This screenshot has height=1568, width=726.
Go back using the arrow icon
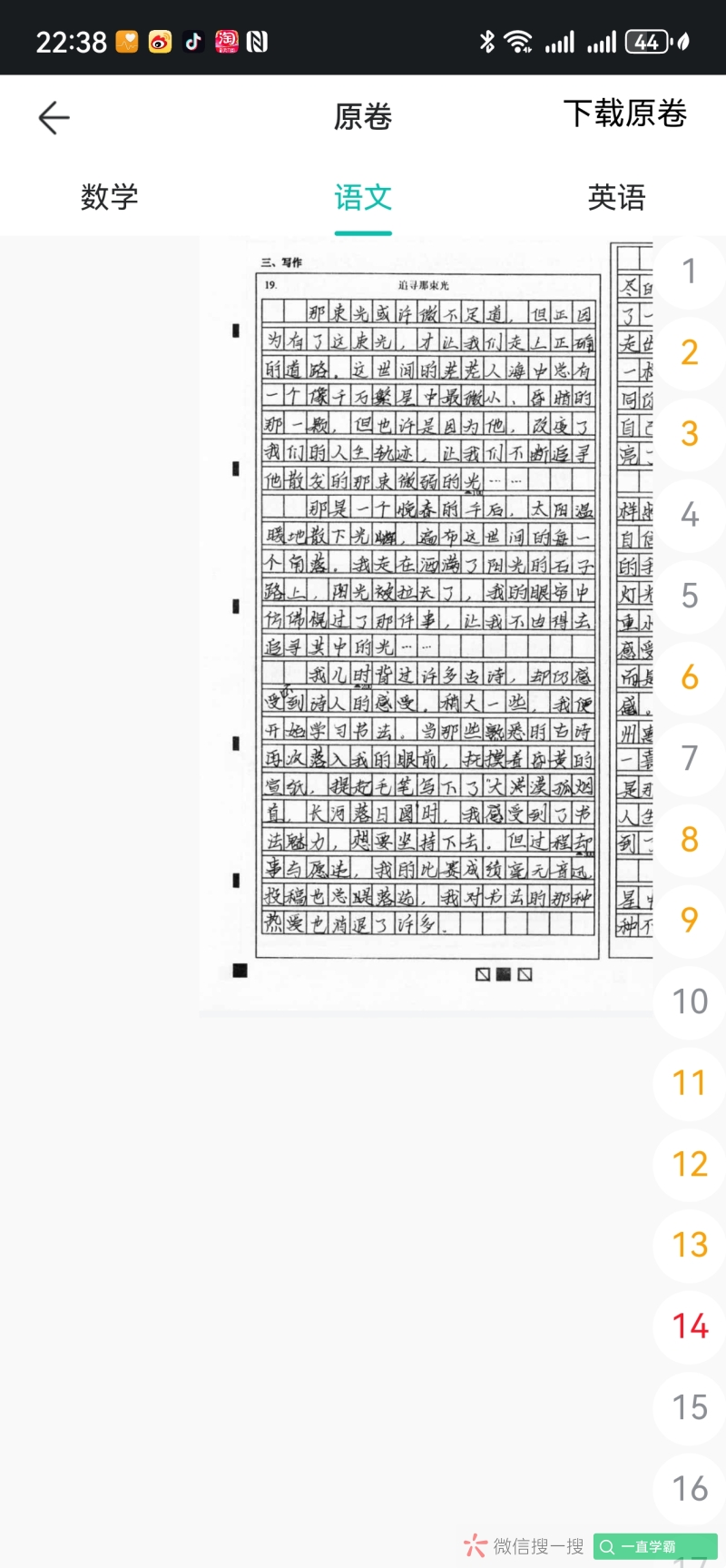(x=54, y=117)
